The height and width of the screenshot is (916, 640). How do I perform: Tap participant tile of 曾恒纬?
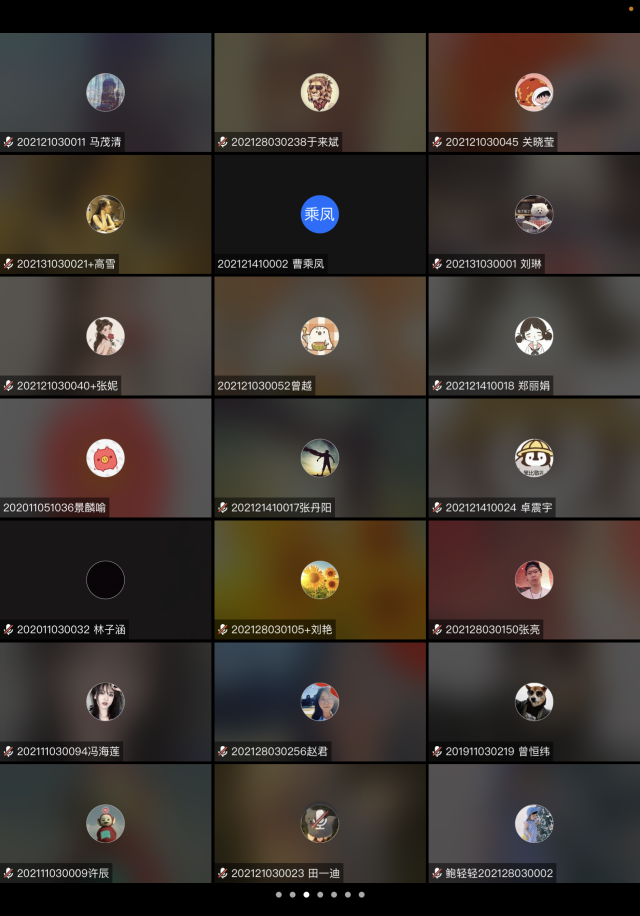533,702
